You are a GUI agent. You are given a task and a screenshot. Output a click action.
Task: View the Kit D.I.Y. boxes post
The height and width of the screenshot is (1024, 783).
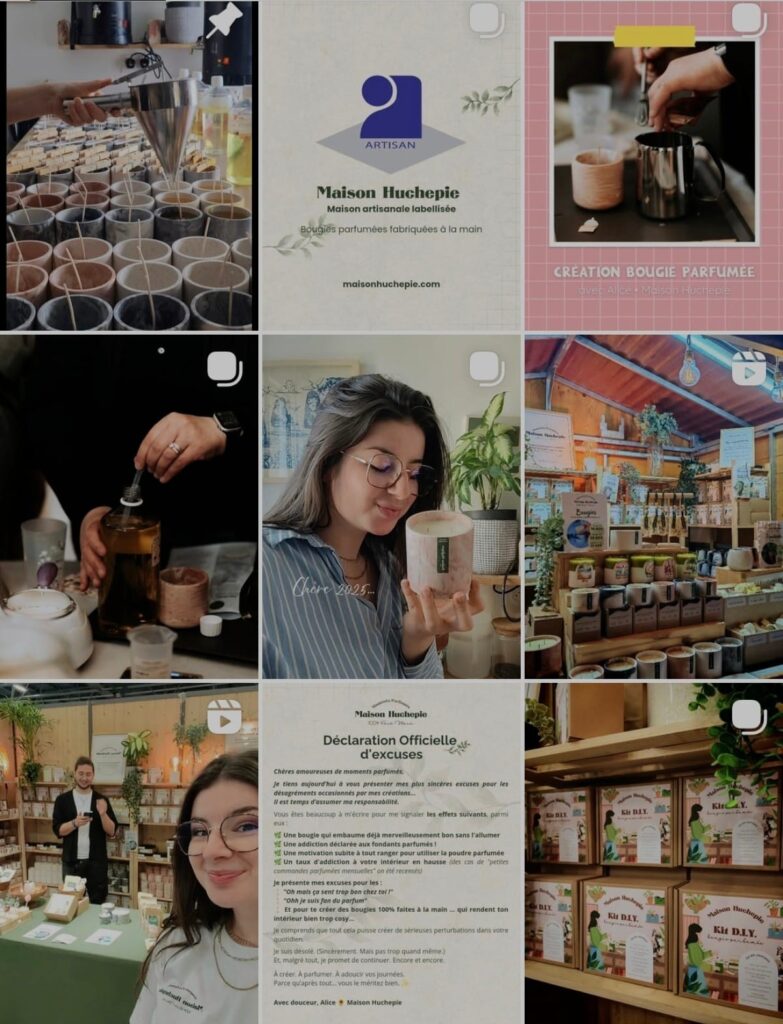point(653,853)
